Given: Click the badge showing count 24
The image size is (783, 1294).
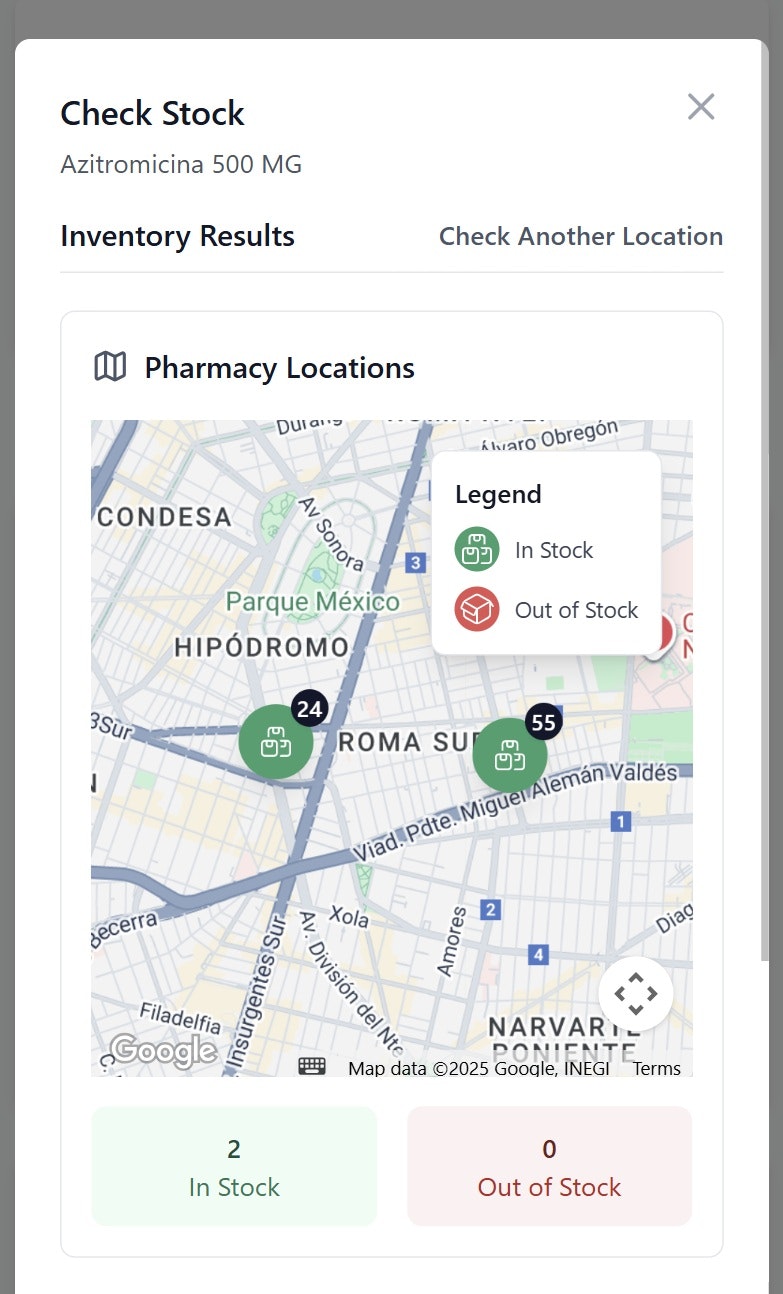Looking at the screenshot, I should pos(308,709).
